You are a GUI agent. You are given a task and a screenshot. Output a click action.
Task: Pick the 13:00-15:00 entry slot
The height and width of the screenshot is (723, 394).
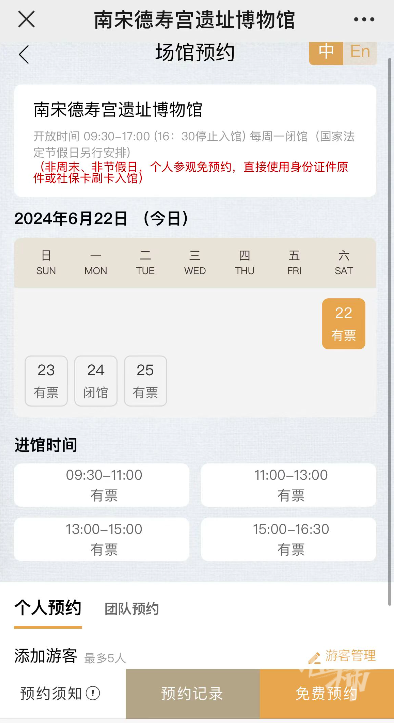click(x=101, y=539)
